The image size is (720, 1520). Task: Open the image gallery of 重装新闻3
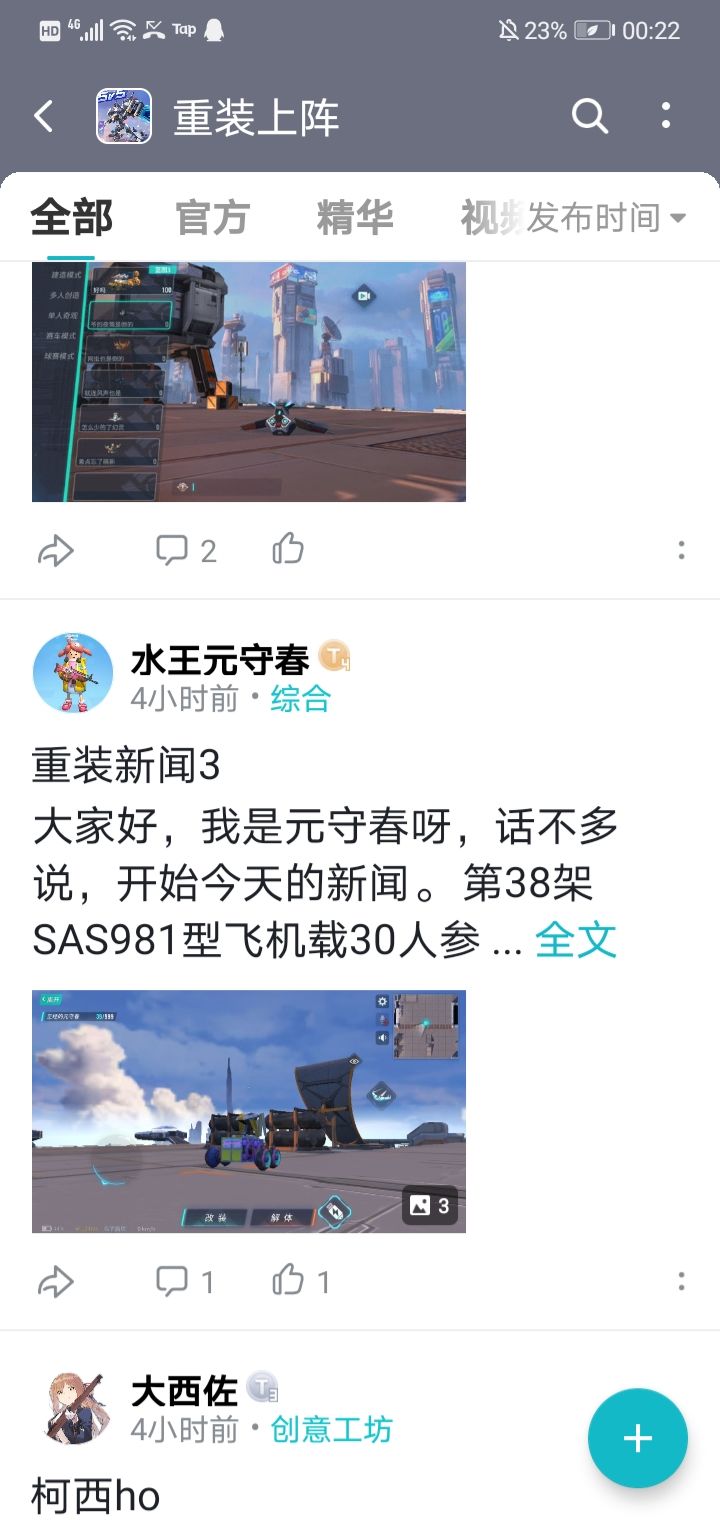pos(249,1111)
